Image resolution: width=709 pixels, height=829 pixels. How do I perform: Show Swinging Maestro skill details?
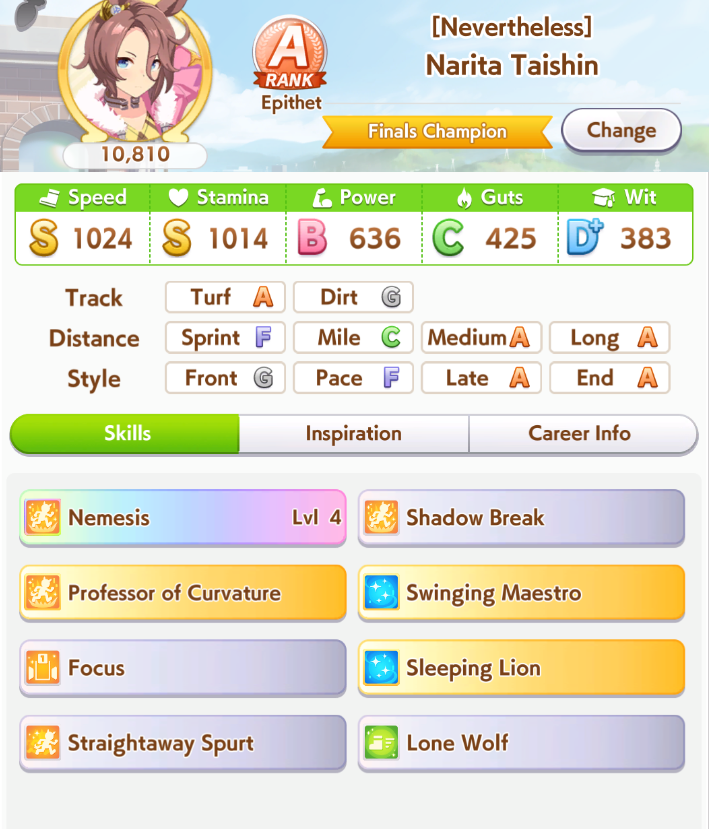(x=521, y=593)
